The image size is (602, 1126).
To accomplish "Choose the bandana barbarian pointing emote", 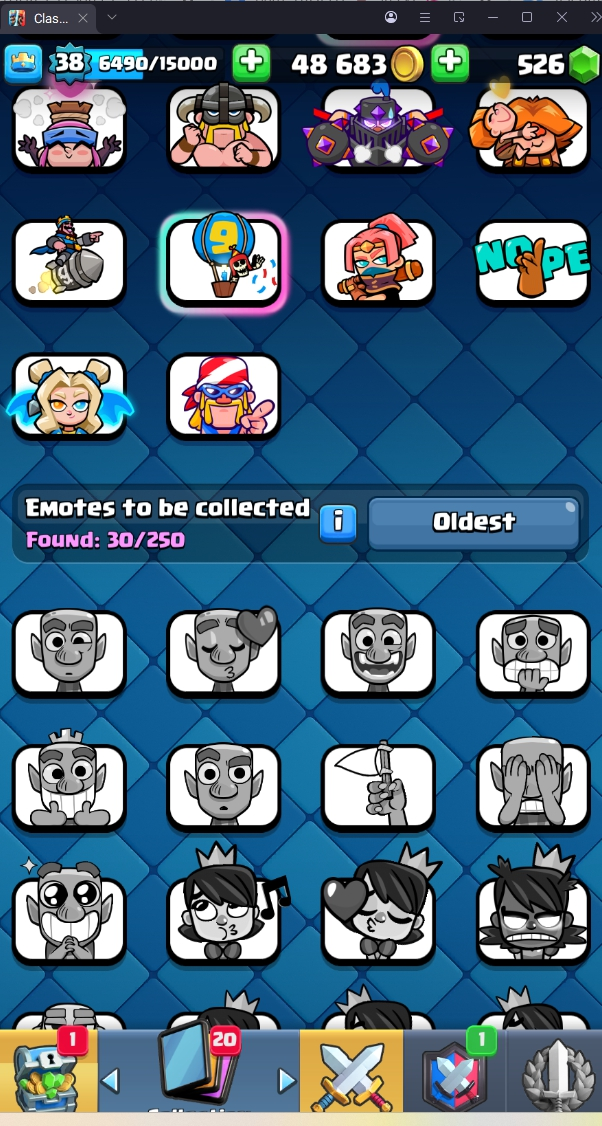I will coord(223,396).
